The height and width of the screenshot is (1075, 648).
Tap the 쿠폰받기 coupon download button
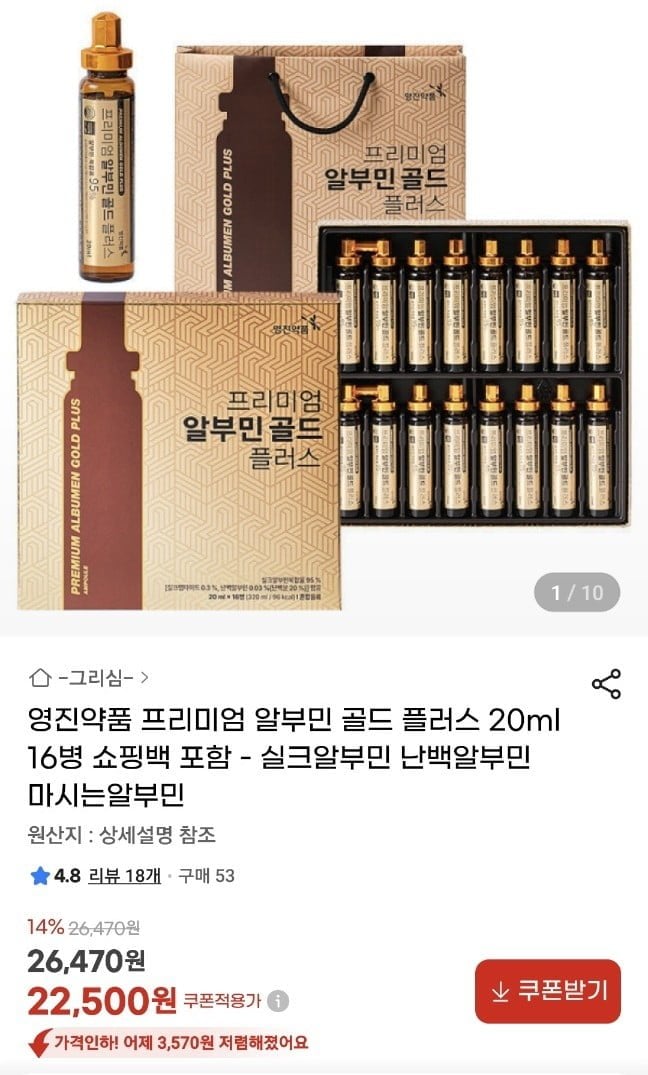548,991
